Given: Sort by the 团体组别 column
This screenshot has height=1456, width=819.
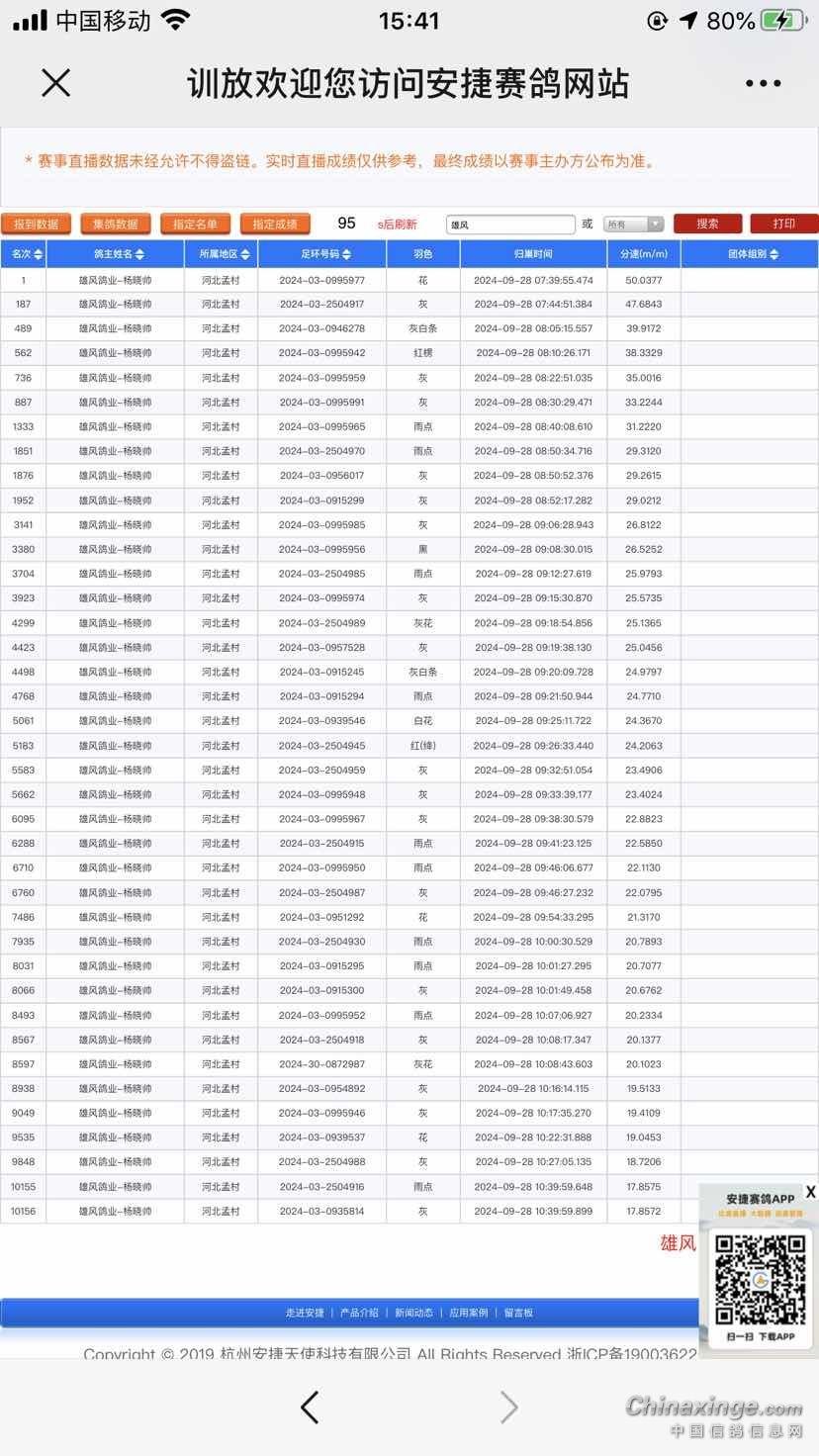Looking at the screenshot, I should [753, 254].
